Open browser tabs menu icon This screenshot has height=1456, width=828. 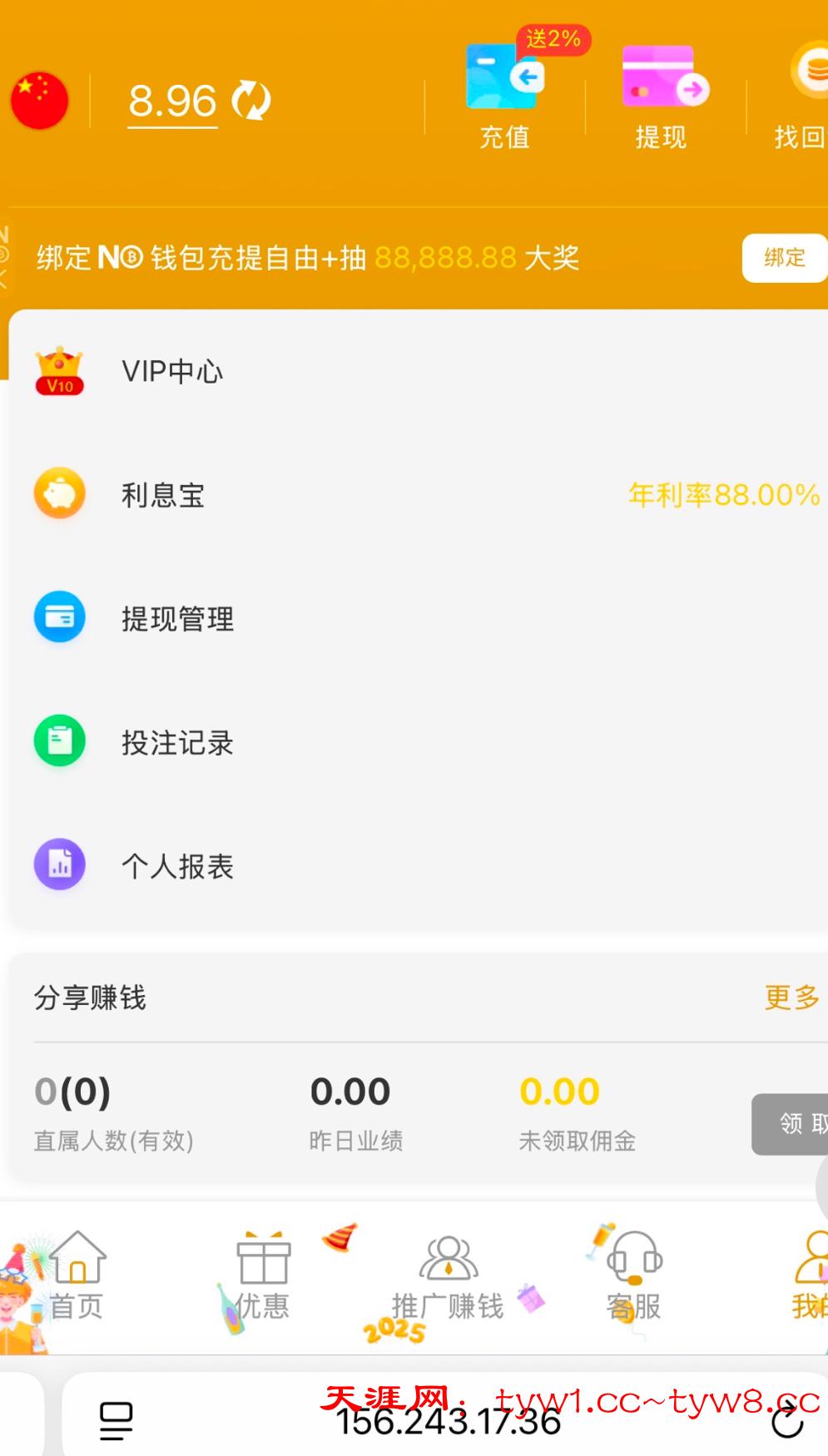click(x=117, y=1421)
